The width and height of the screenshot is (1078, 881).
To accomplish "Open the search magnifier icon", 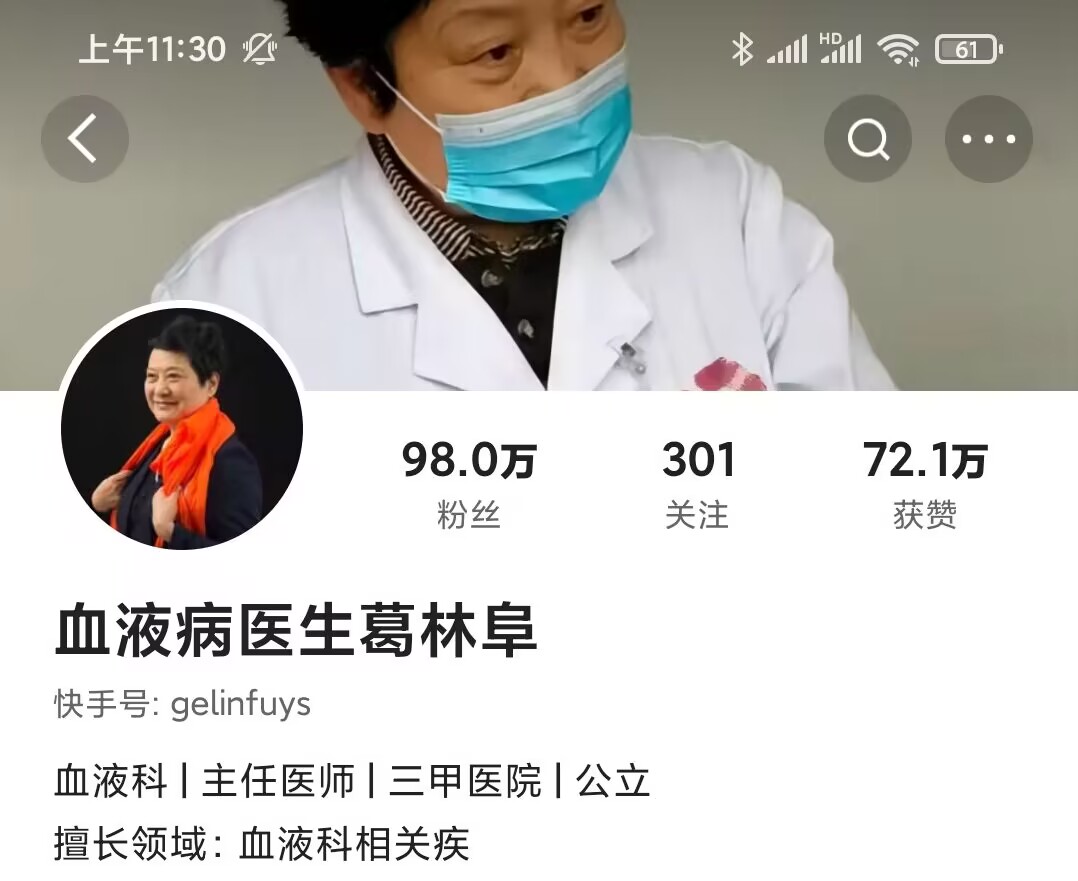I will [867, 139].
